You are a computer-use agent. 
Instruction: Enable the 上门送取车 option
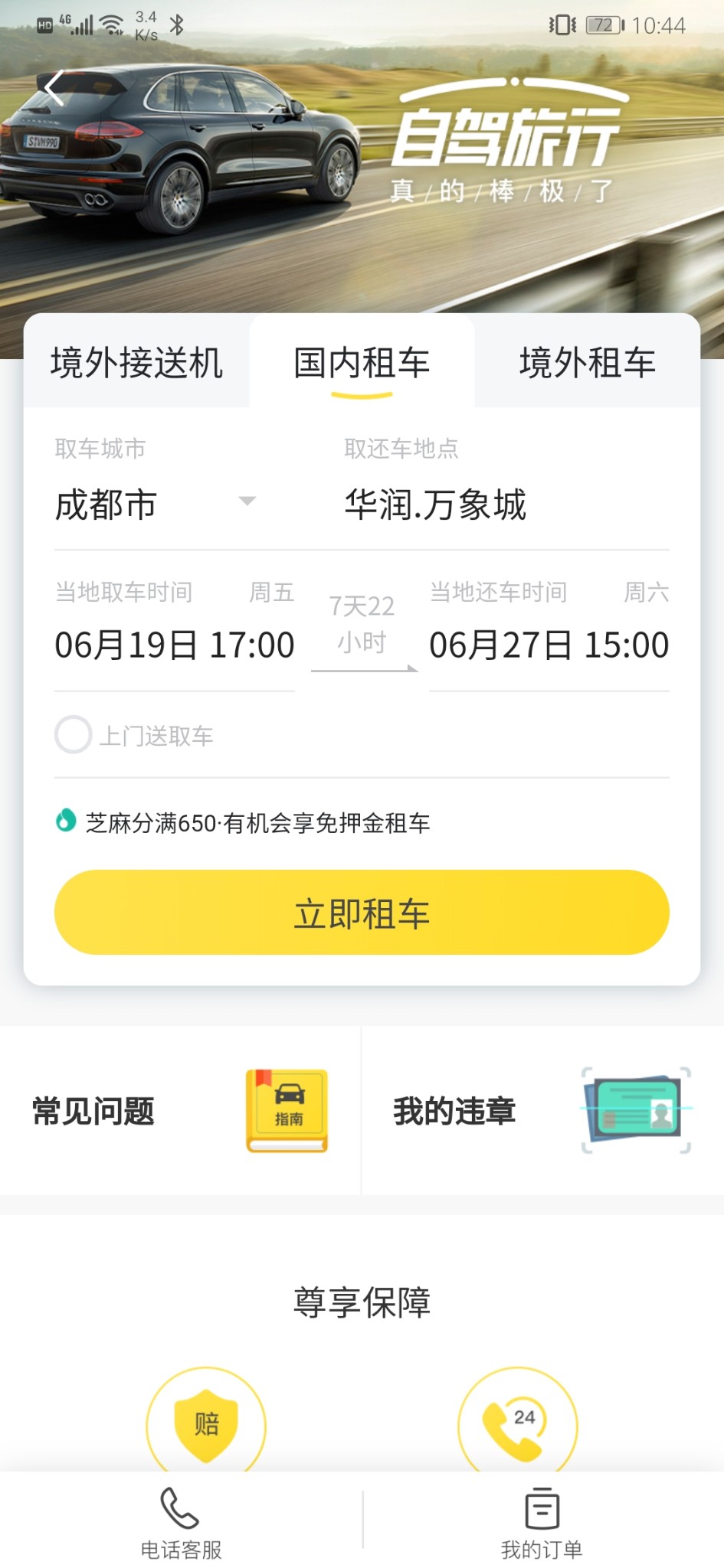pyautogui.click(x=74, y=735)
